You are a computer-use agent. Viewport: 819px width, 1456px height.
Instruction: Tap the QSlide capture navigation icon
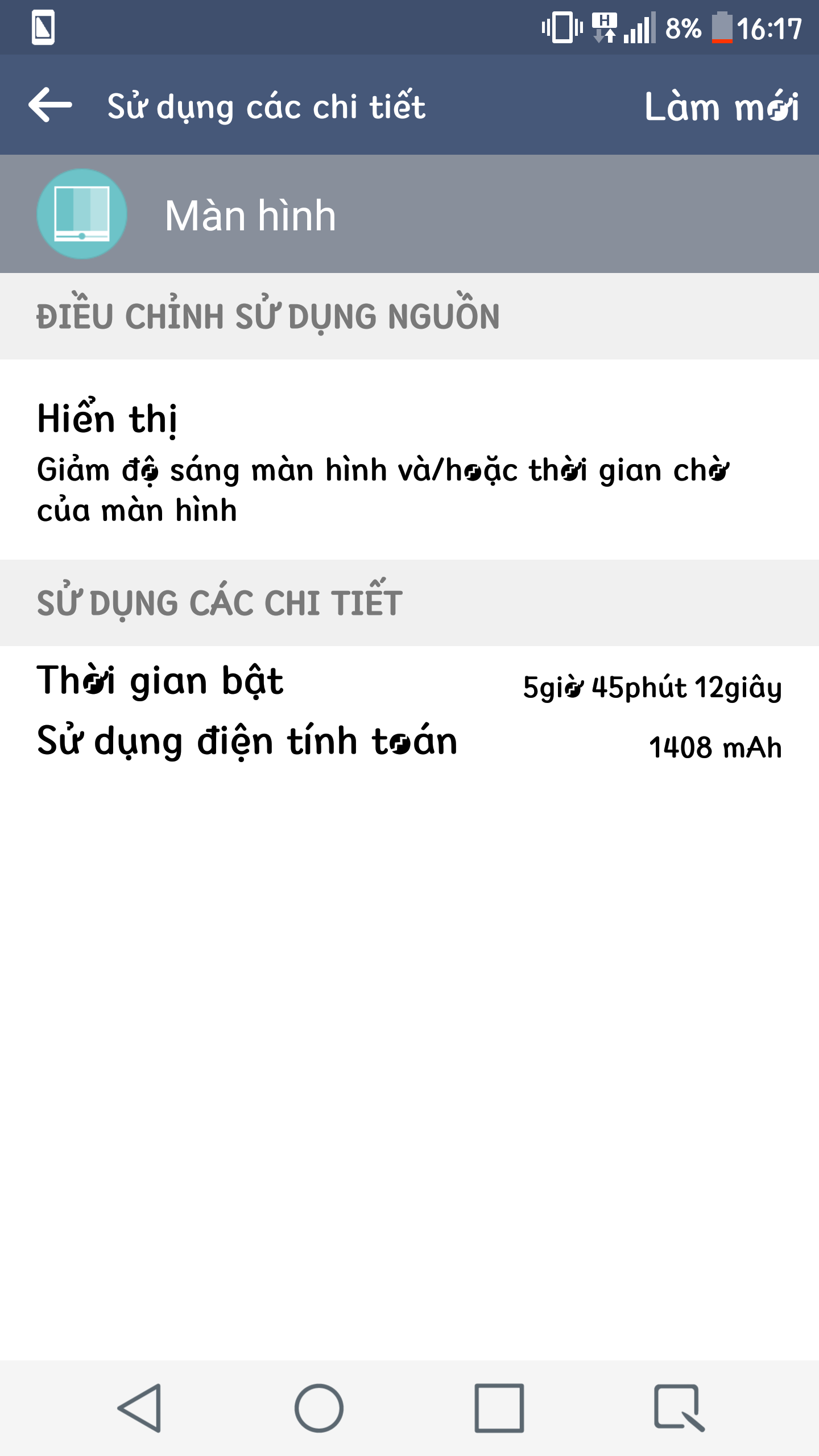(679, 1408)
